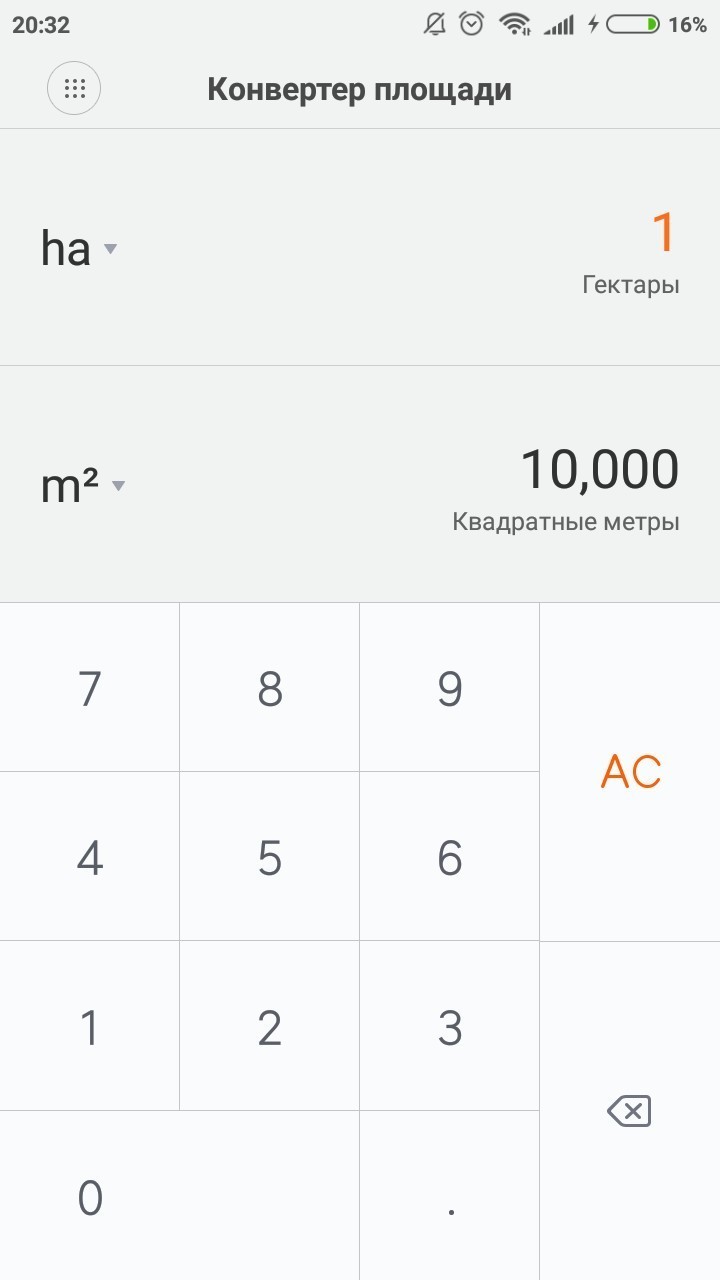
Task: Delete last digit with backspace
Action: [630, 1111]
